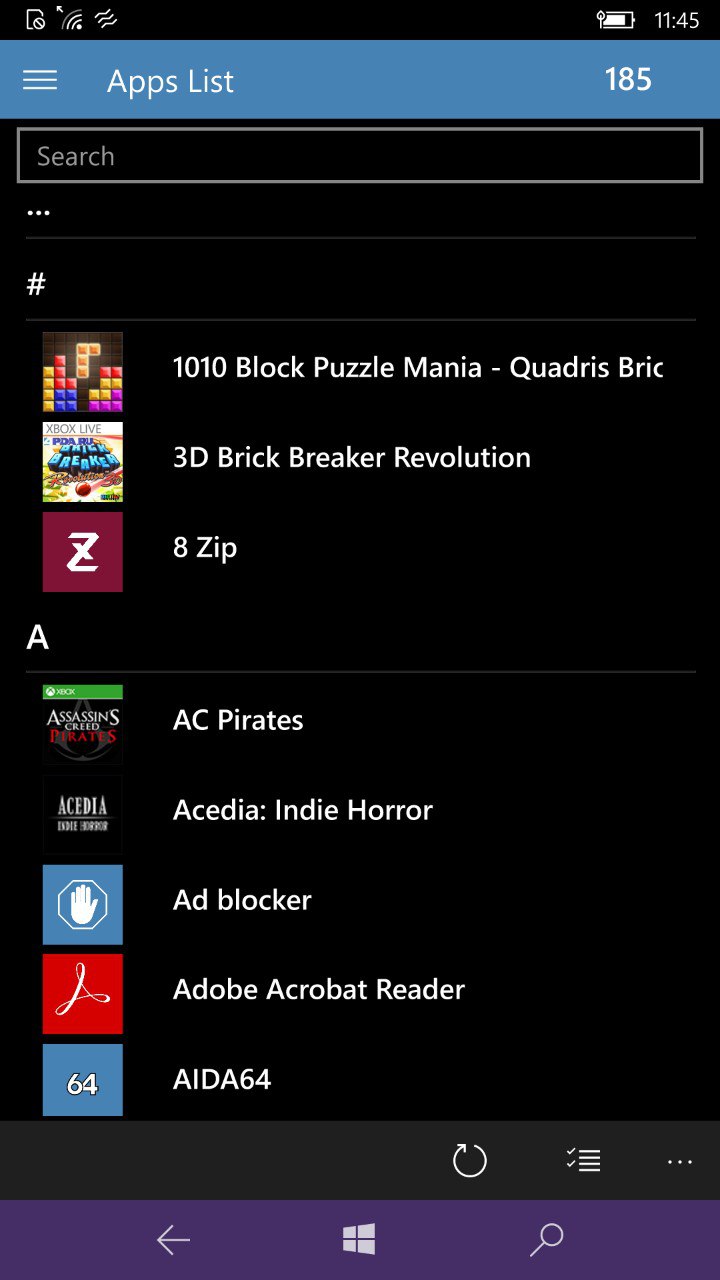The width and height of the screenshot is (720, 1280).
Task: Tap the A section header
Action: pyautogui.click(x=38, y=637)
